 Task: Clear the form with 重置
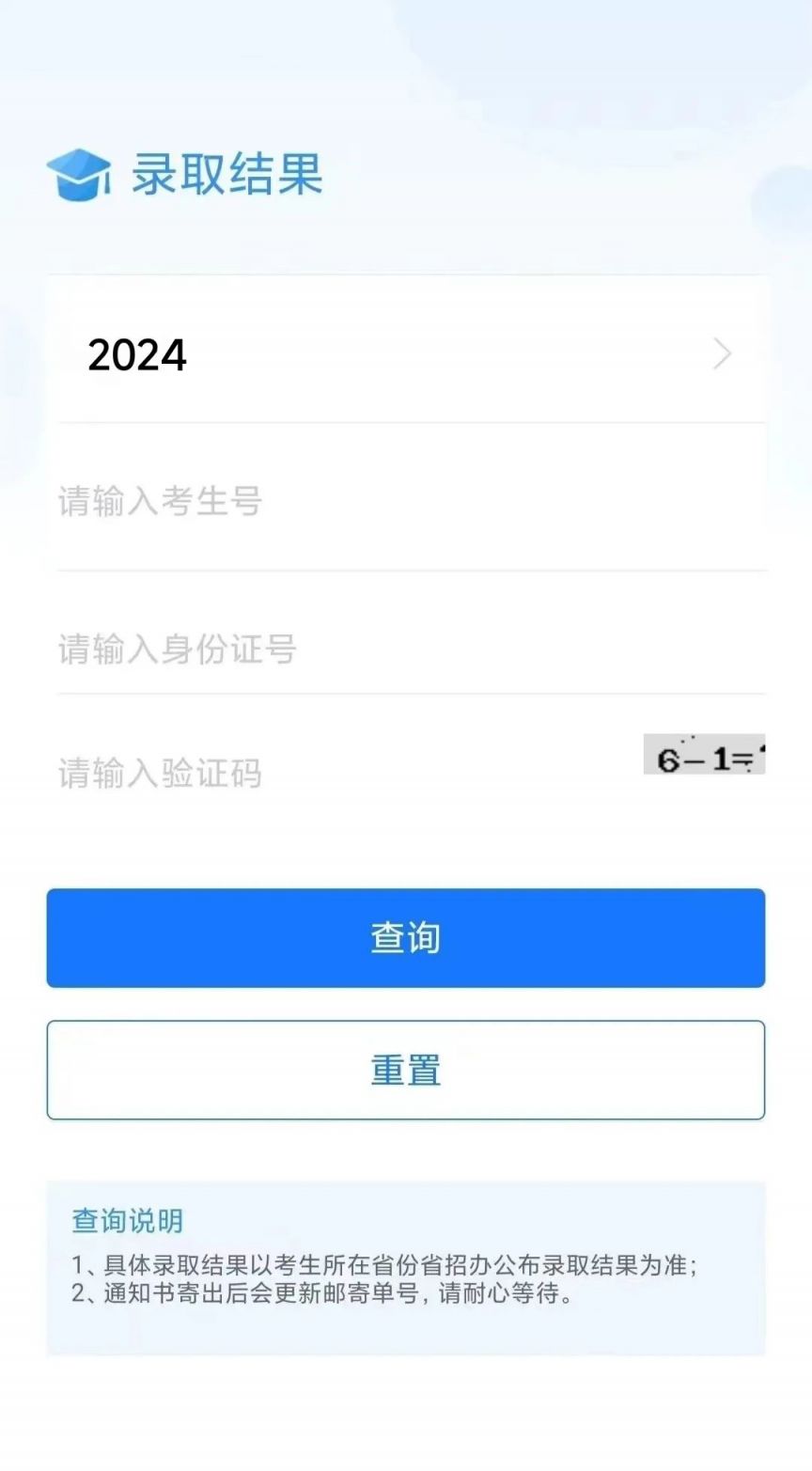coord(406,1071)
